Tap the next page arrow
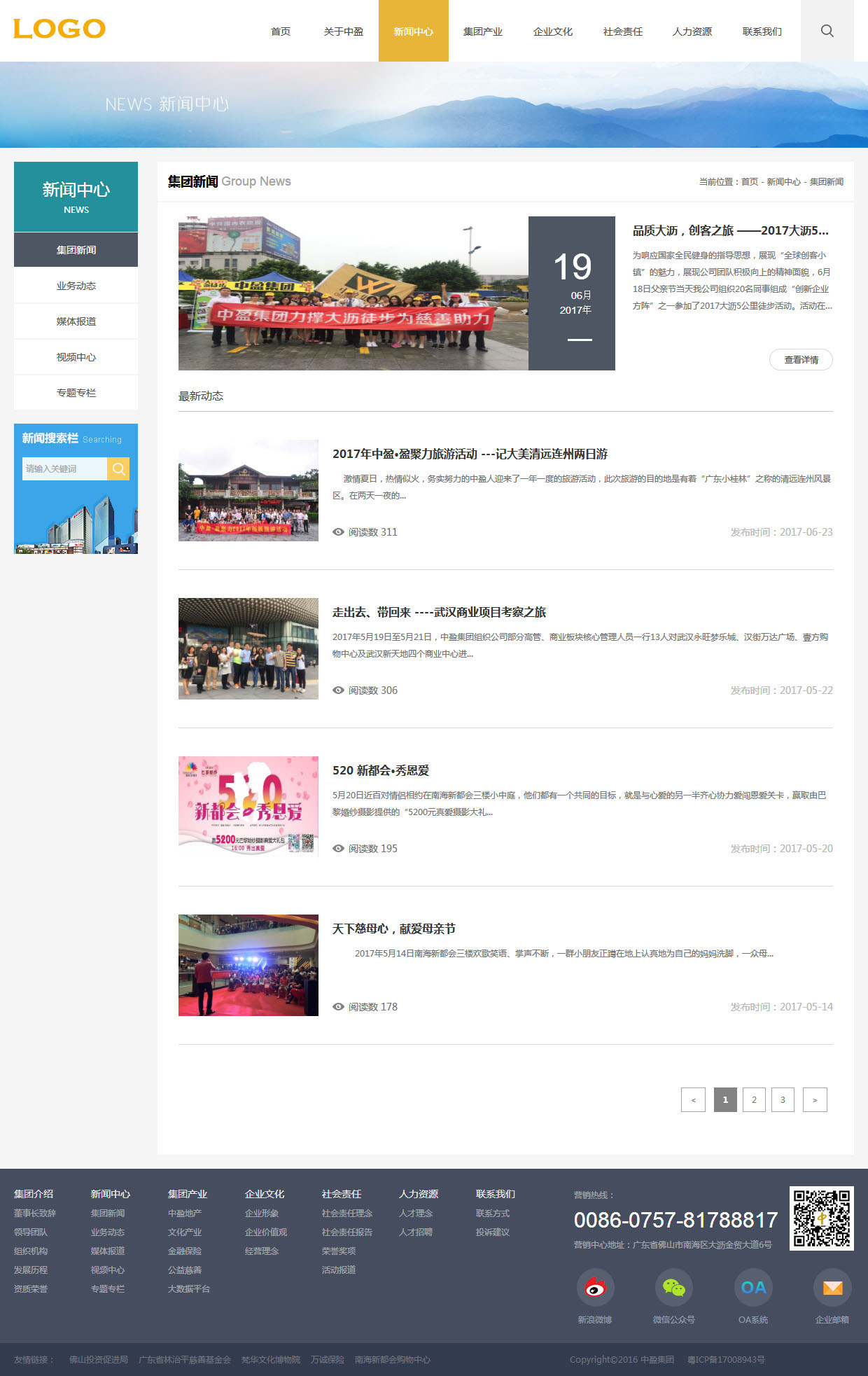 point(815,1099)
